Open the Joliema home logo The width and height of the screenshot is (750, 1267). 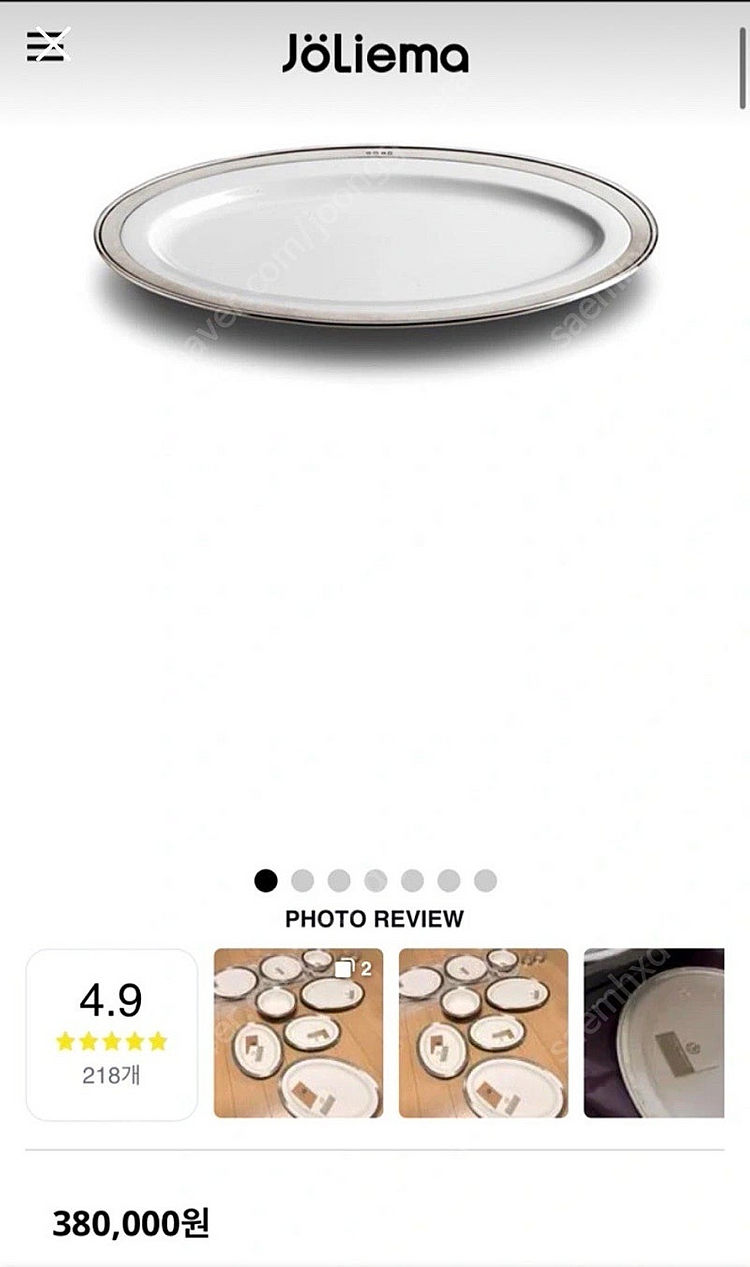pos(375,55)
